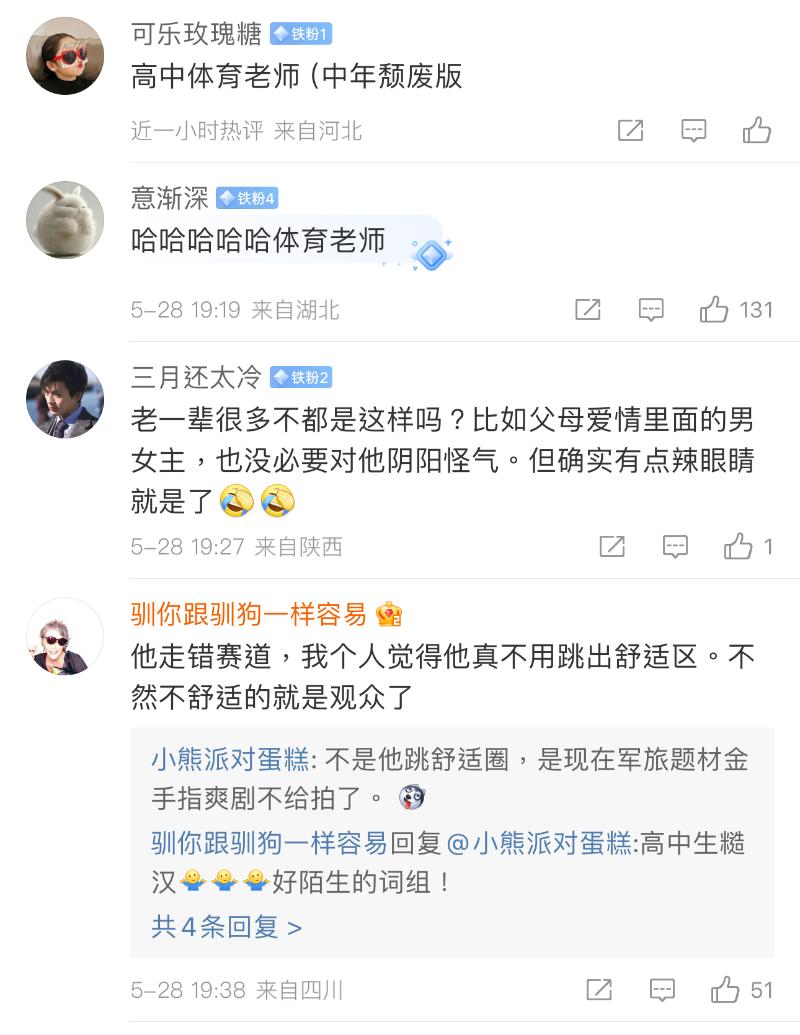The image size is (800, 1035).
Task: Like 三月还太冷's comment
Action: (738, 546)
